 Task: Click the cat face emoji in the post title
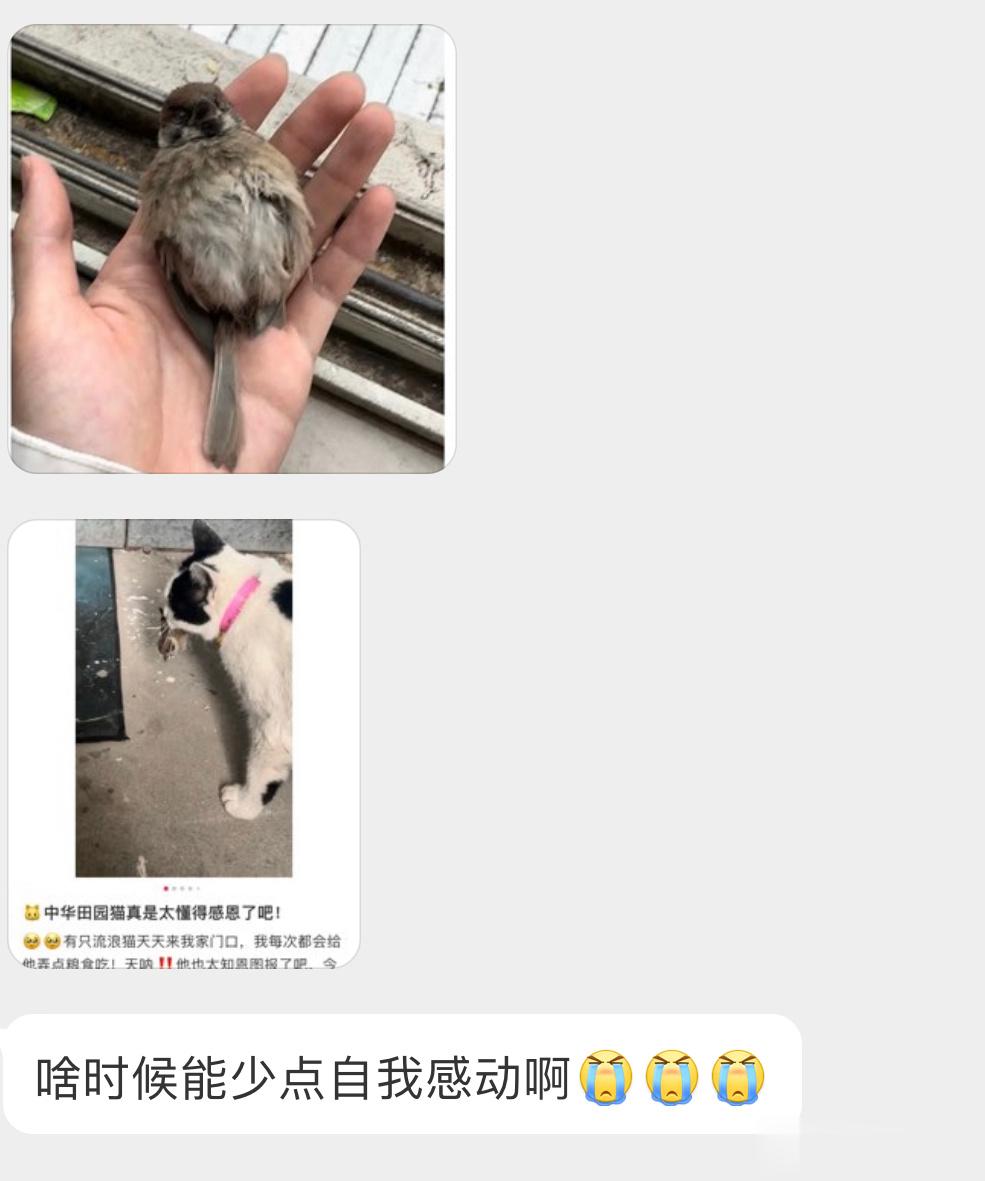[30, 910]
